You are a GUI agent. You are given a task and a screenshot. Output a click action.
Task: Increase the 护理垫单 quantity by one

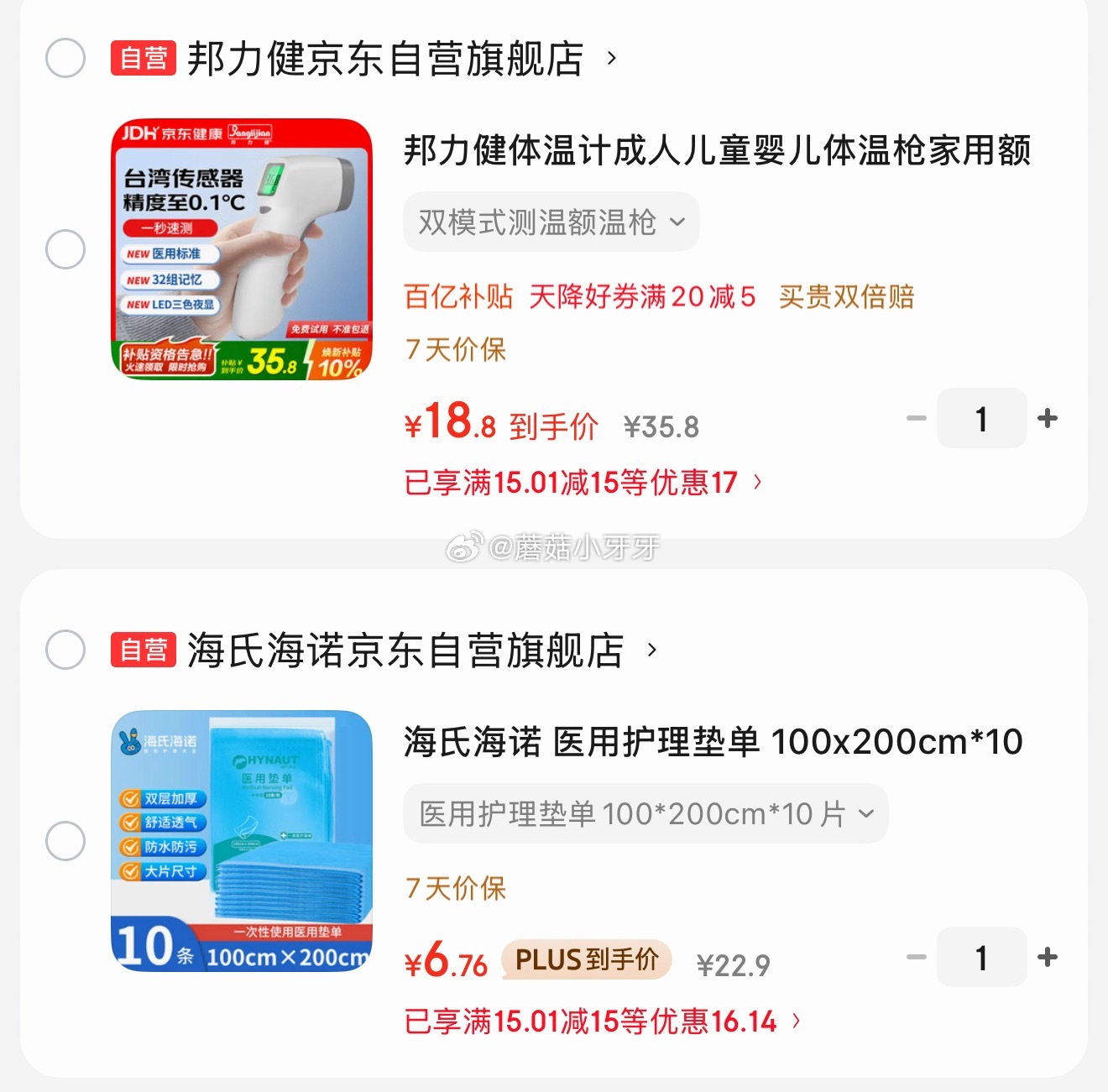tap(1048, 957)
